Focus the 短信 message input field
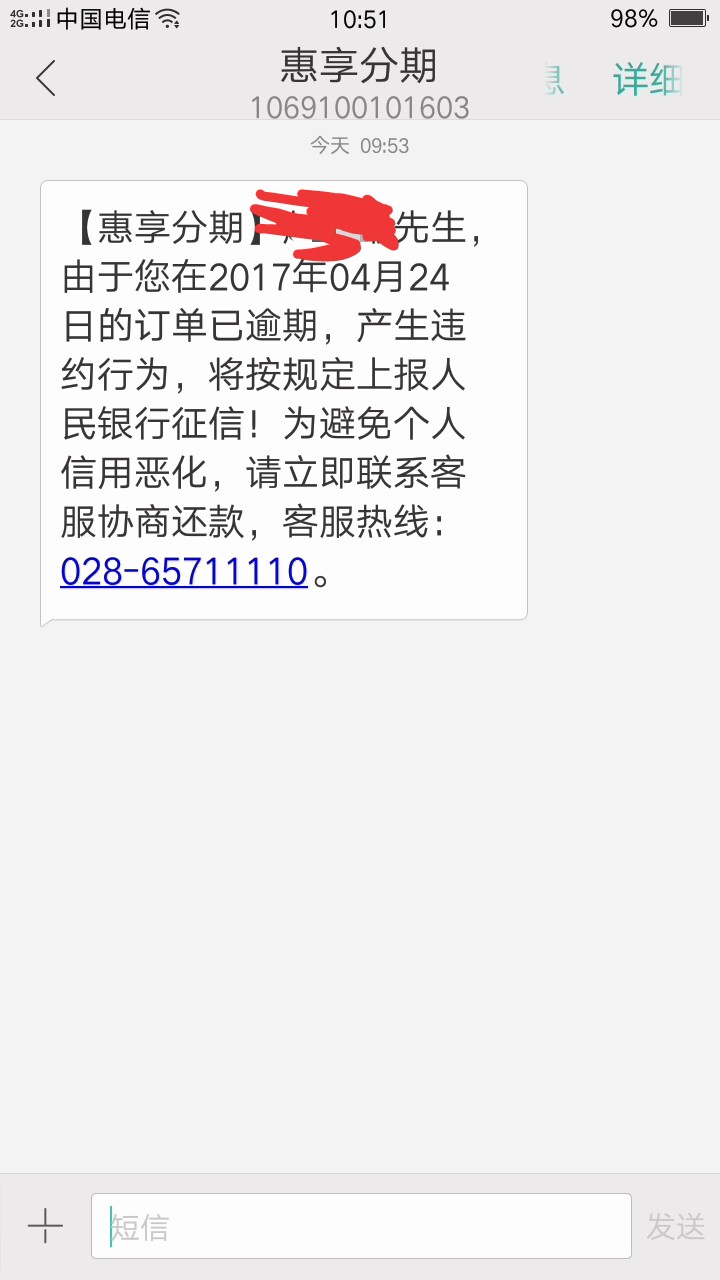The width and height of the screenshot is (720, 1280). tap(361, 1226)
